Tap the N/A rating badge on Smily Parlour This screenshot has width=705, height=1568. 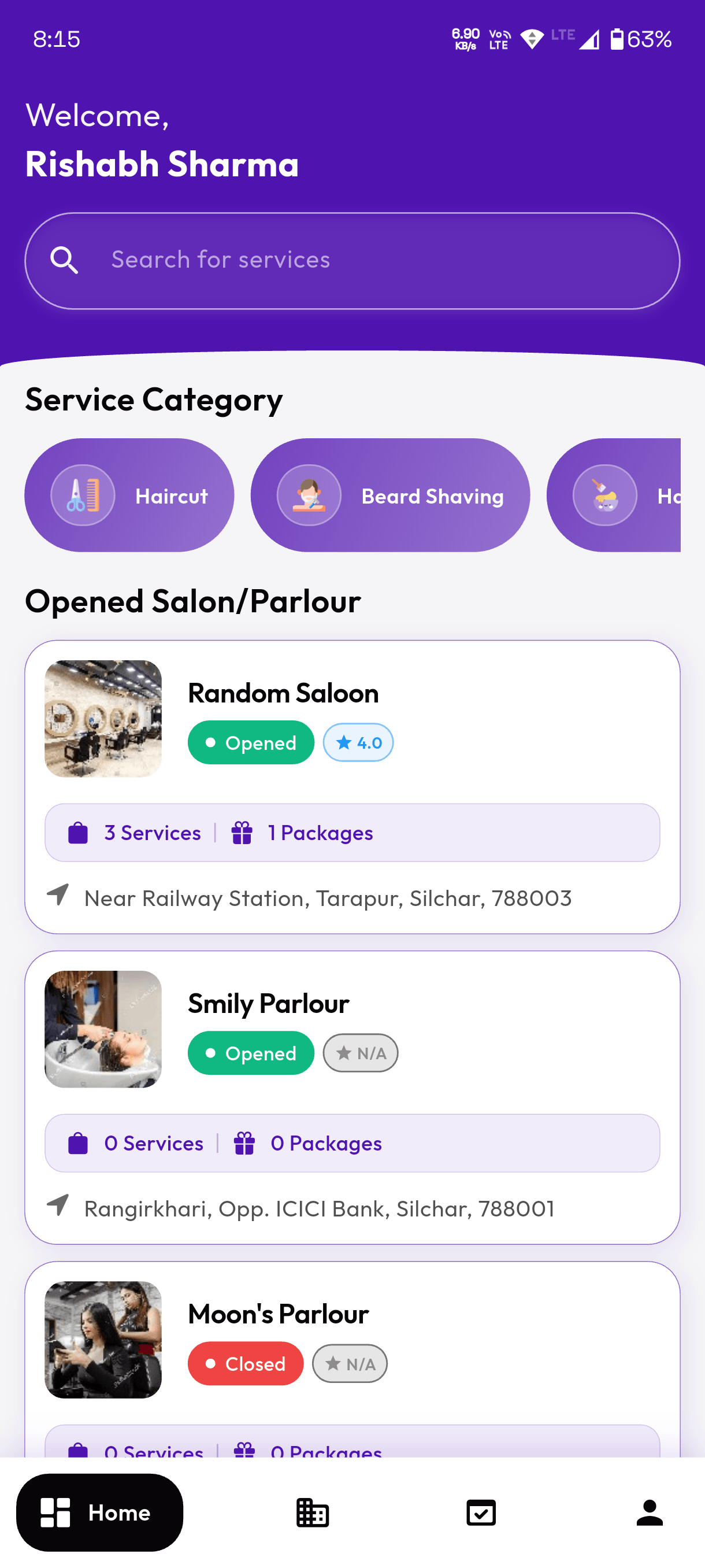click(x=360, y=1052)
